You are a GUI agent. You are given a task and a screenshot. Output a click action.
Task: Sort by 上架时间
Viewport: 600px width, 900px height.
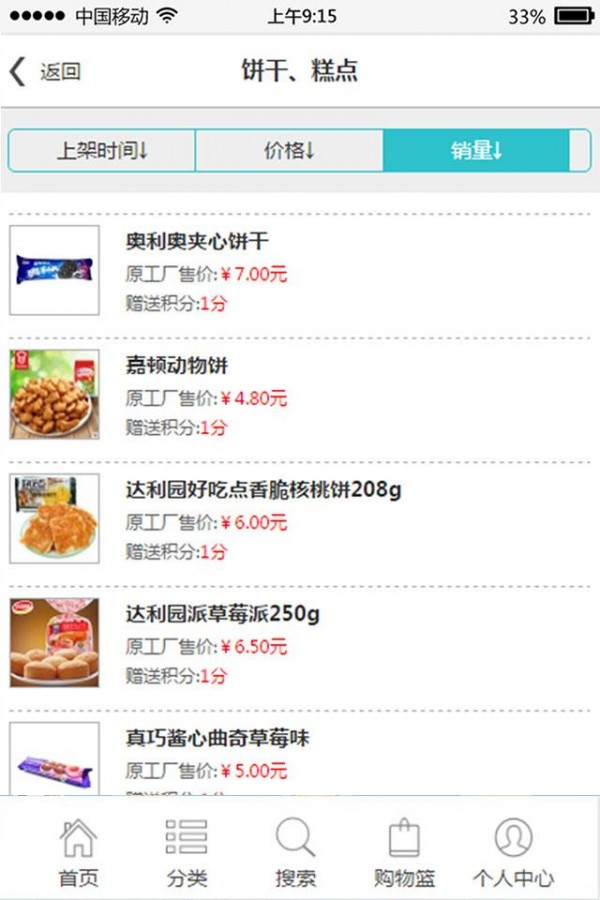pyautogui.click(x=102, y=151)
